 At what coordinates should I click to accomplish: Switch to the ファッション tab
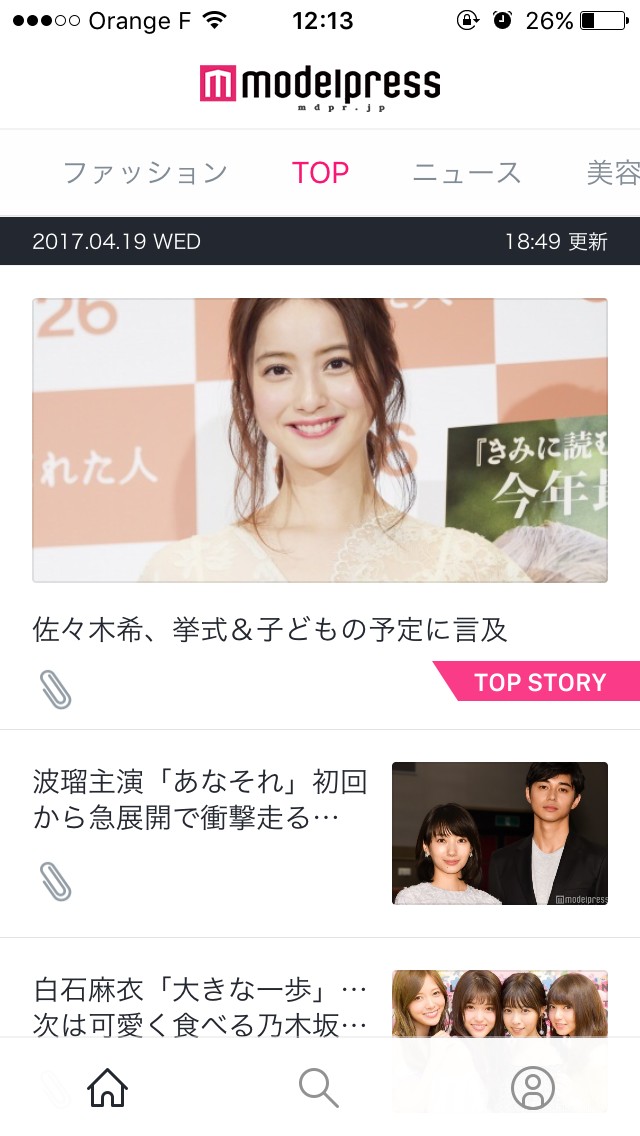point(145,173)
